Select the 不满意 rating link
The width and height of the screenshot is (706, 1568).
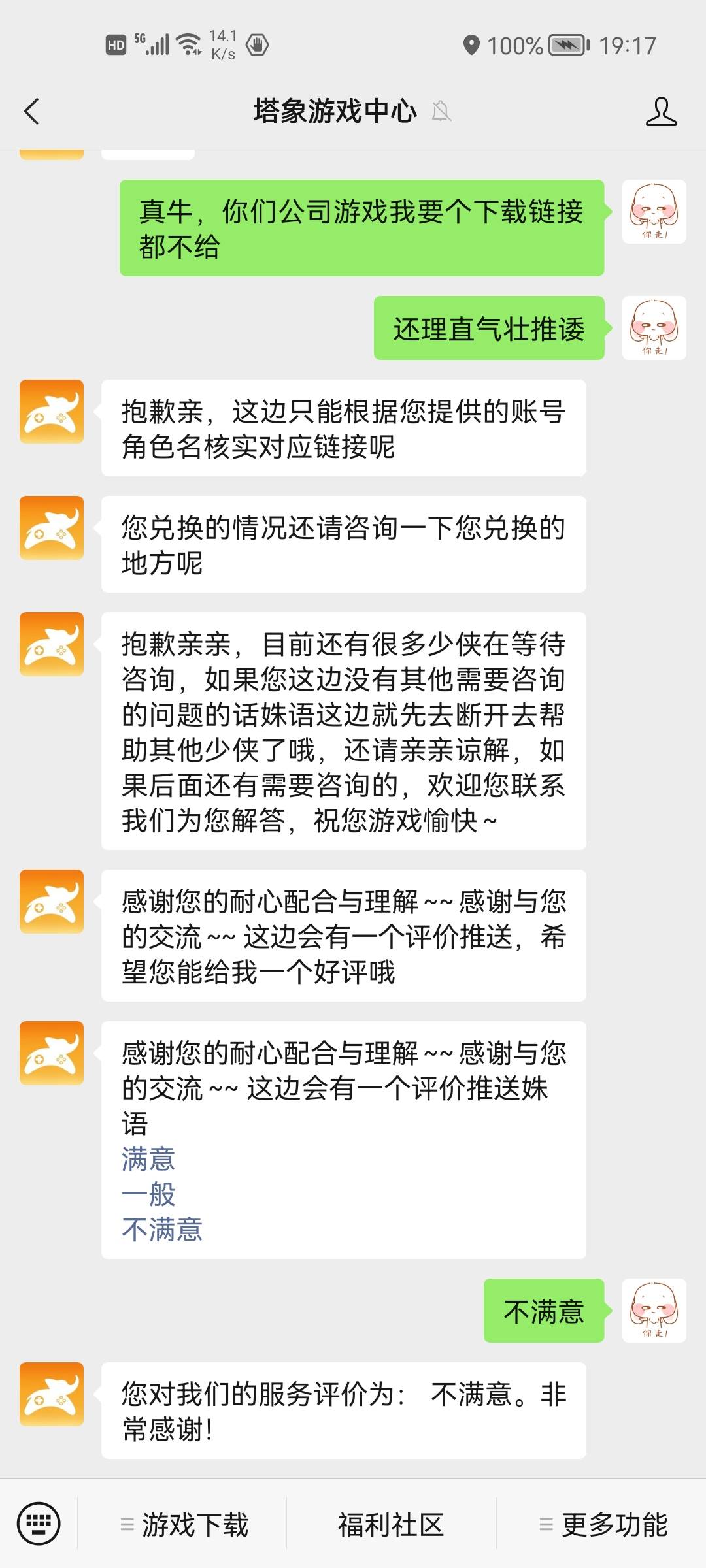(x=162, y=1230)
